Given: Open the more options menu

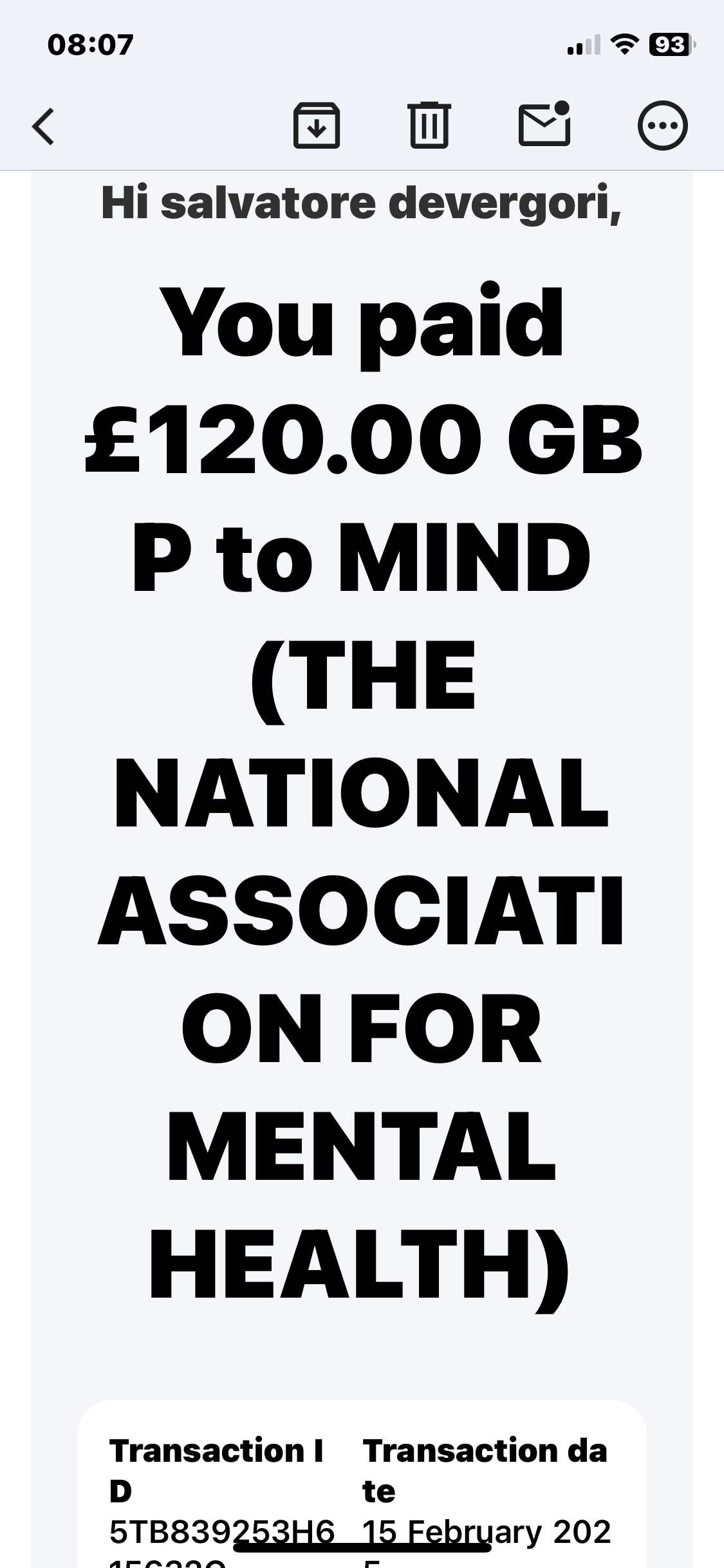Looking at the screenshot, I should click(662, 126).
